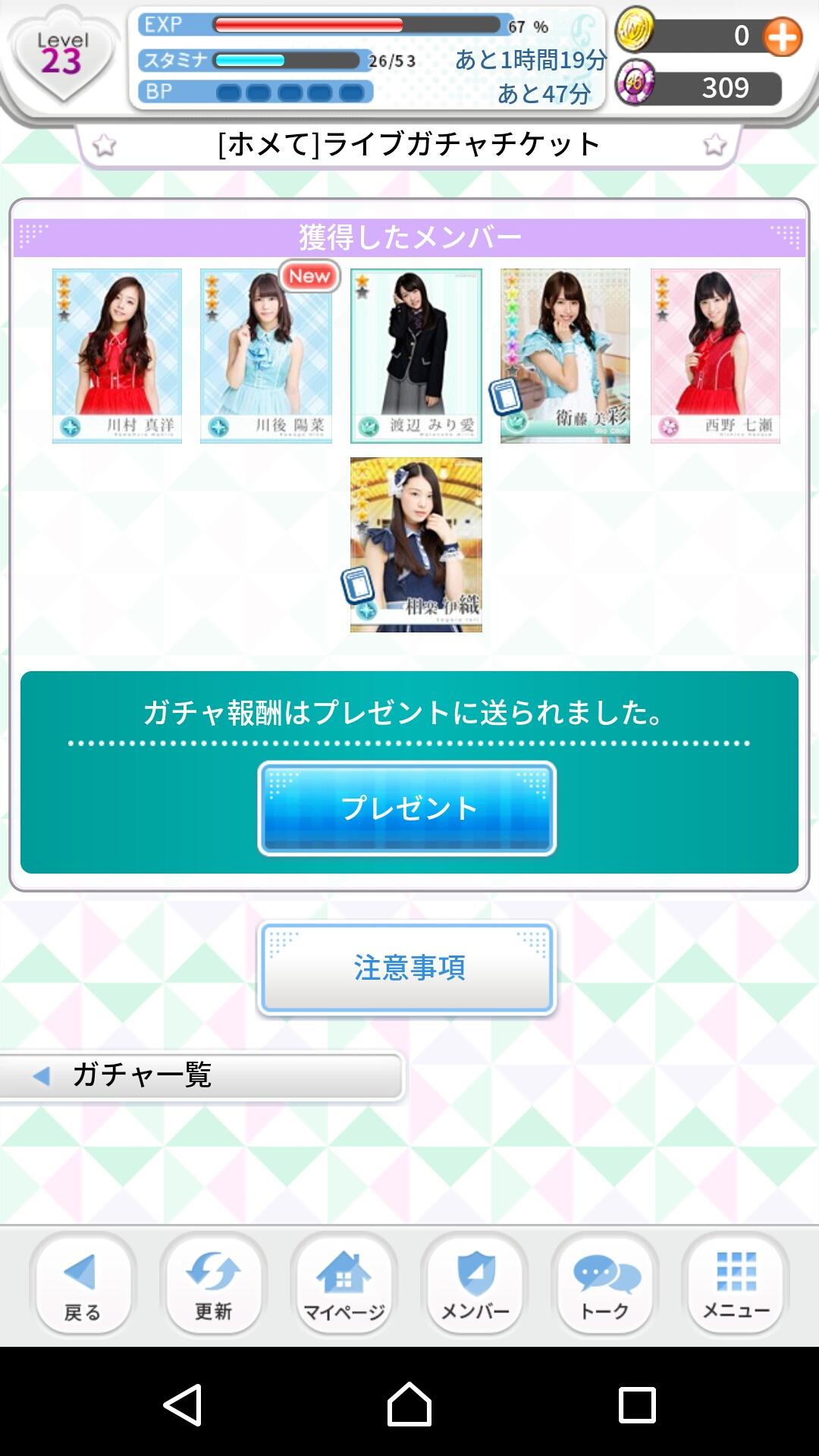
Task: View the 相楽 伊織 card
Action: click(x=416, y=544)
